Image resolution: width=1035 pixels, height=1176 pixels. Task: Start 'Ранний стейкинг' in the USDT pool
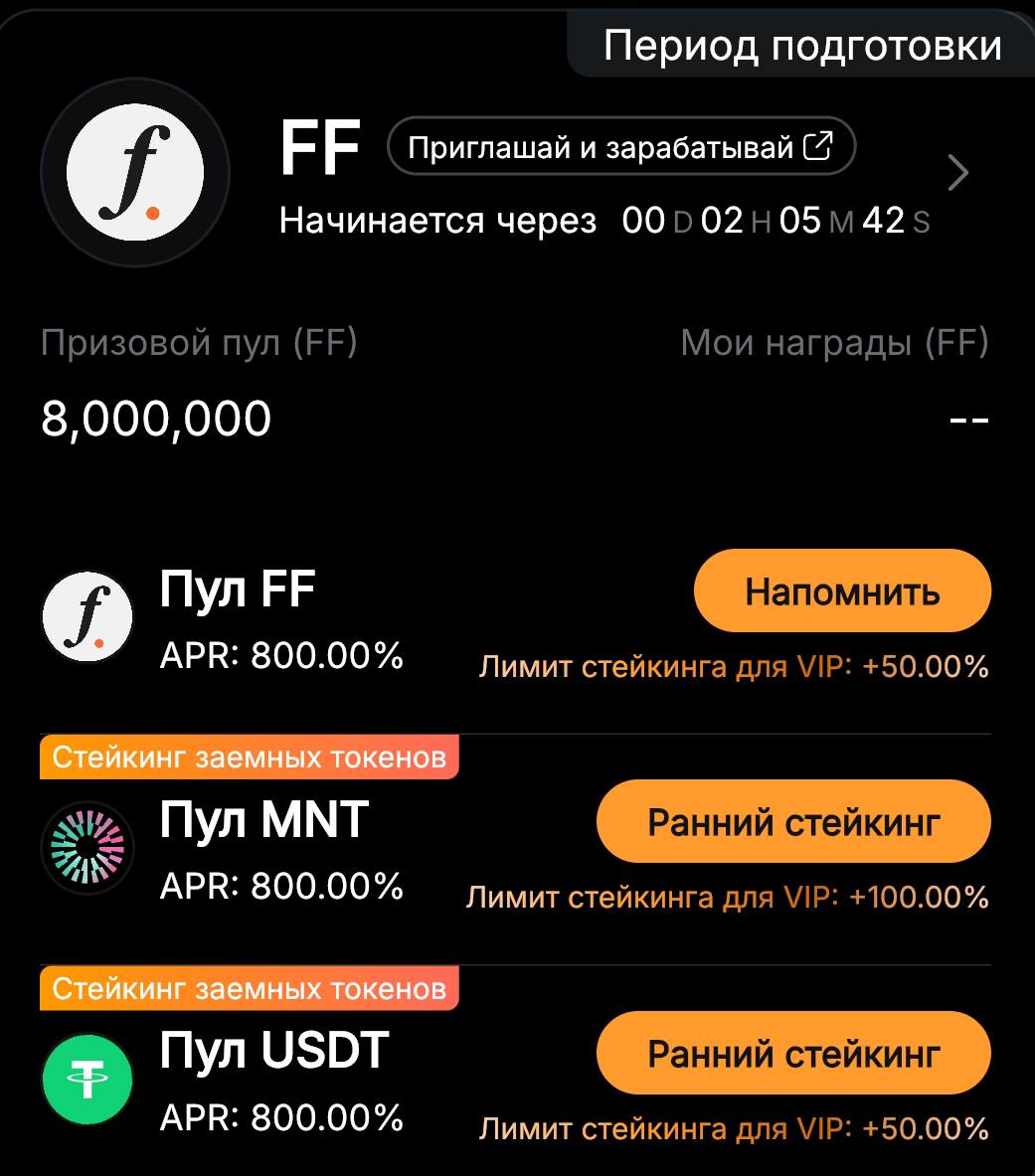793,1053
